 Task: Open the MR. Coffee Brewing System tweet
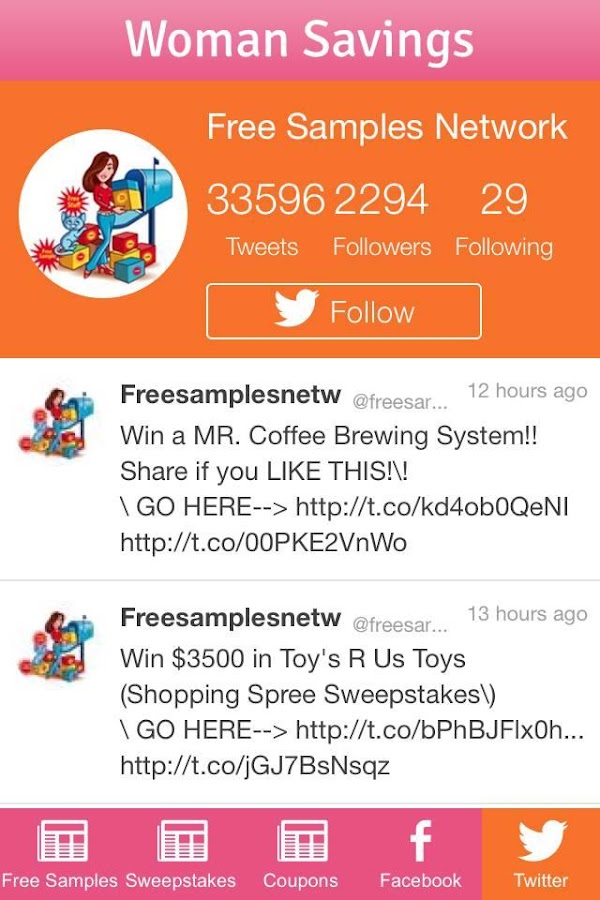pos(330,437)
